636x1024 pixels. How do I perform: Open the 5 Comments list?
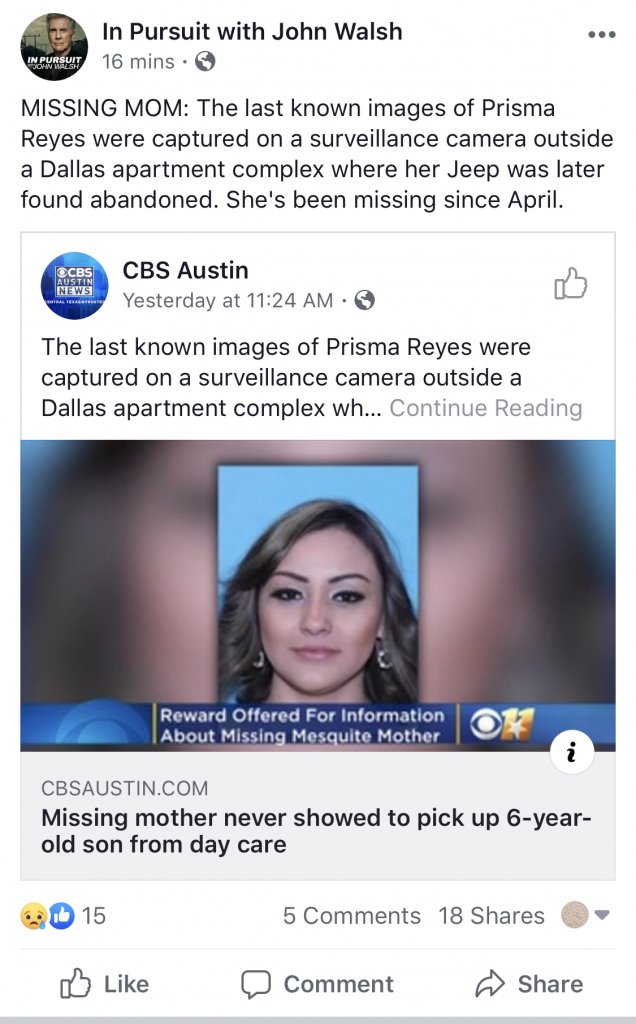point(351,915)
